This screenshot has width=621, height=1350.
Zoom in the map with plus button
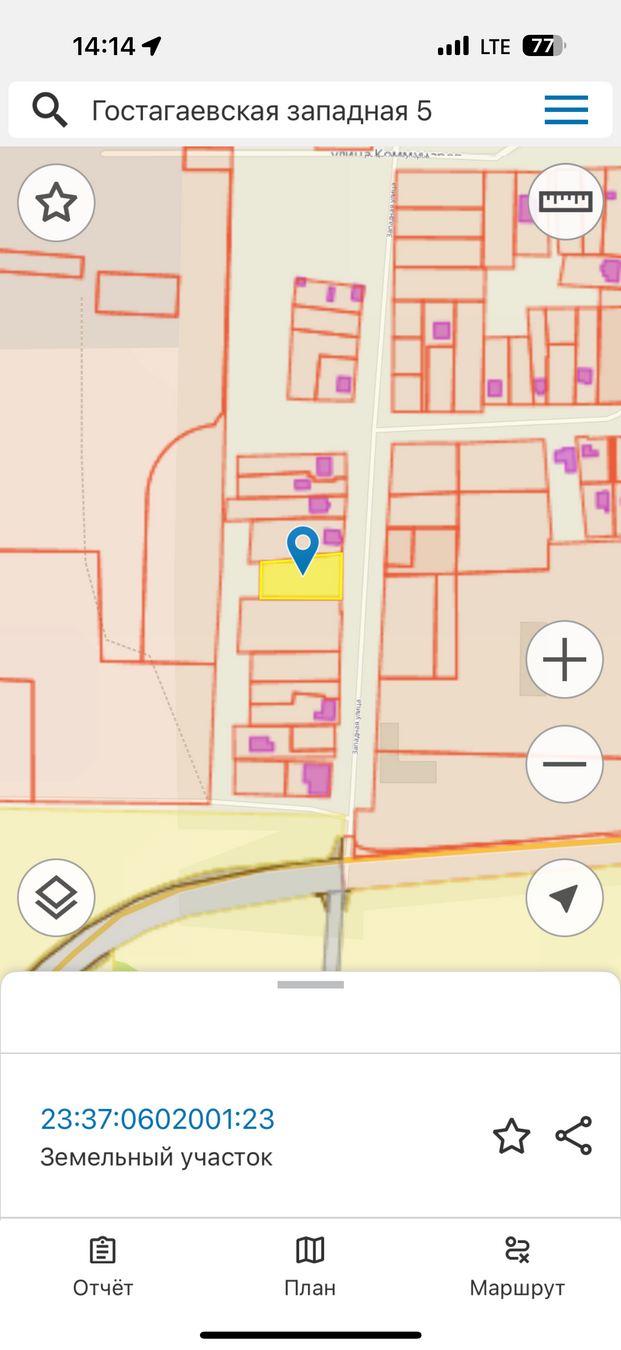[x=564, y=660]
